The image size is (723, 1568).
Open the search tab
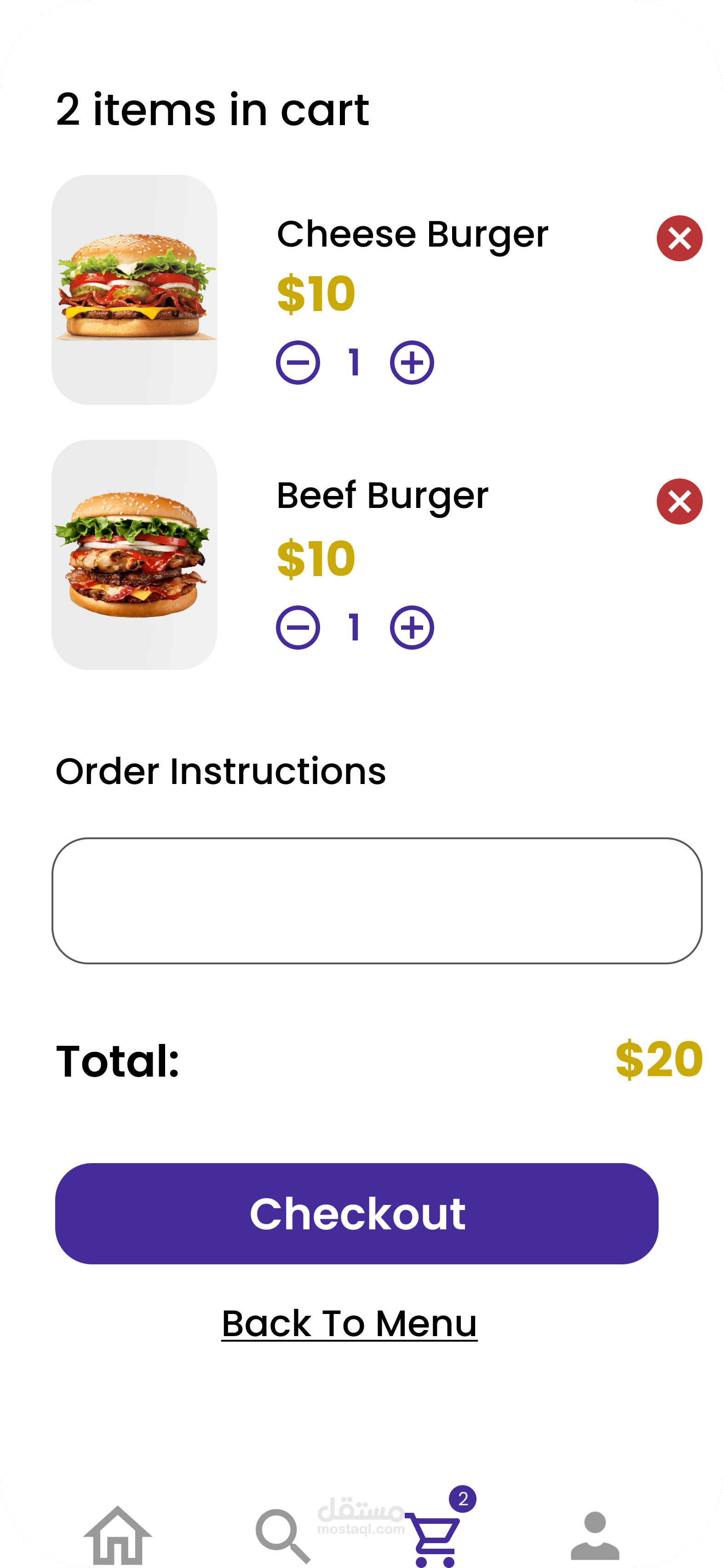coord(283,1535)
